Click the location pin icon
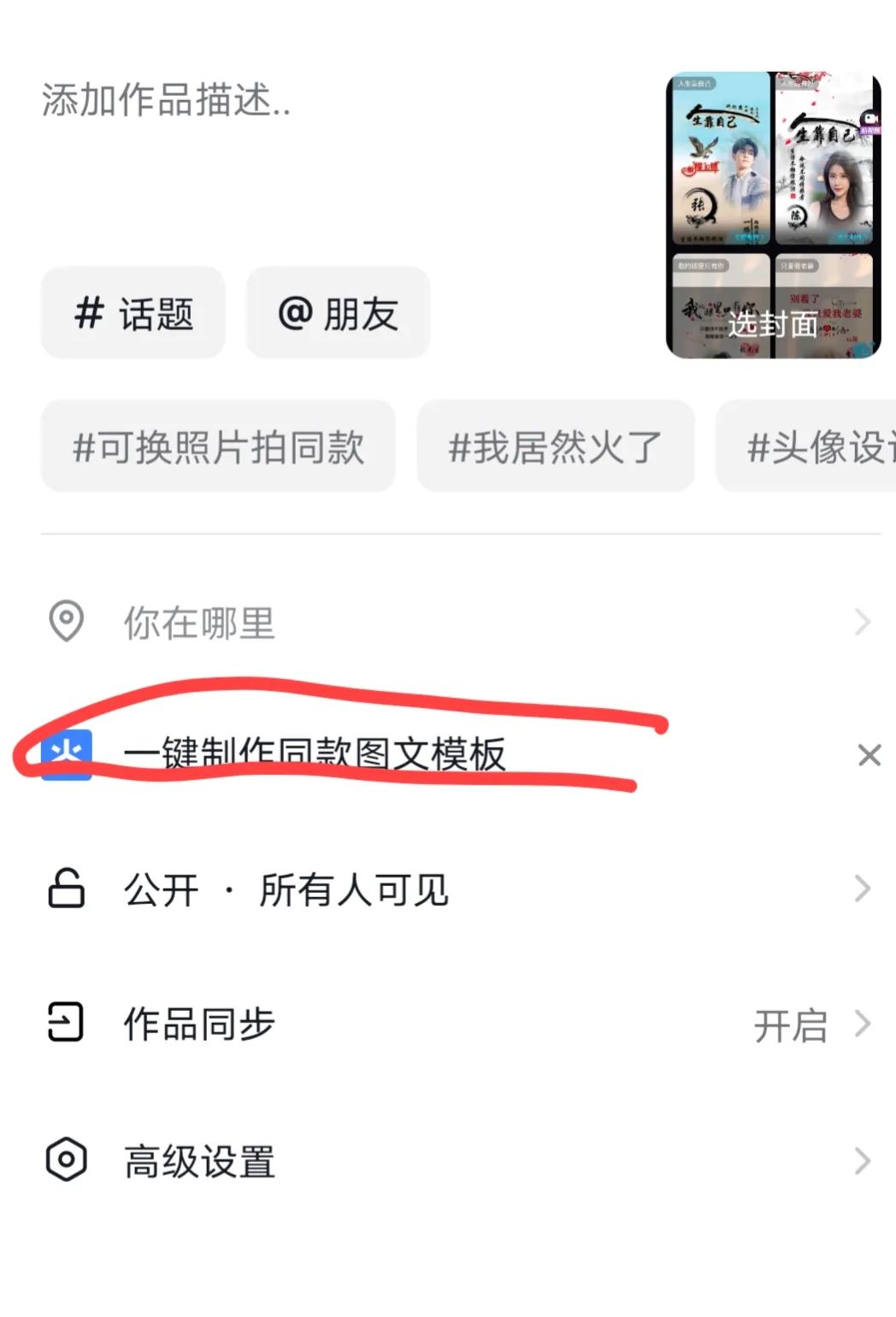Image resolution: width=896 pixels, height=1317 pixels. pyautogui.click(x=65, y=623)
